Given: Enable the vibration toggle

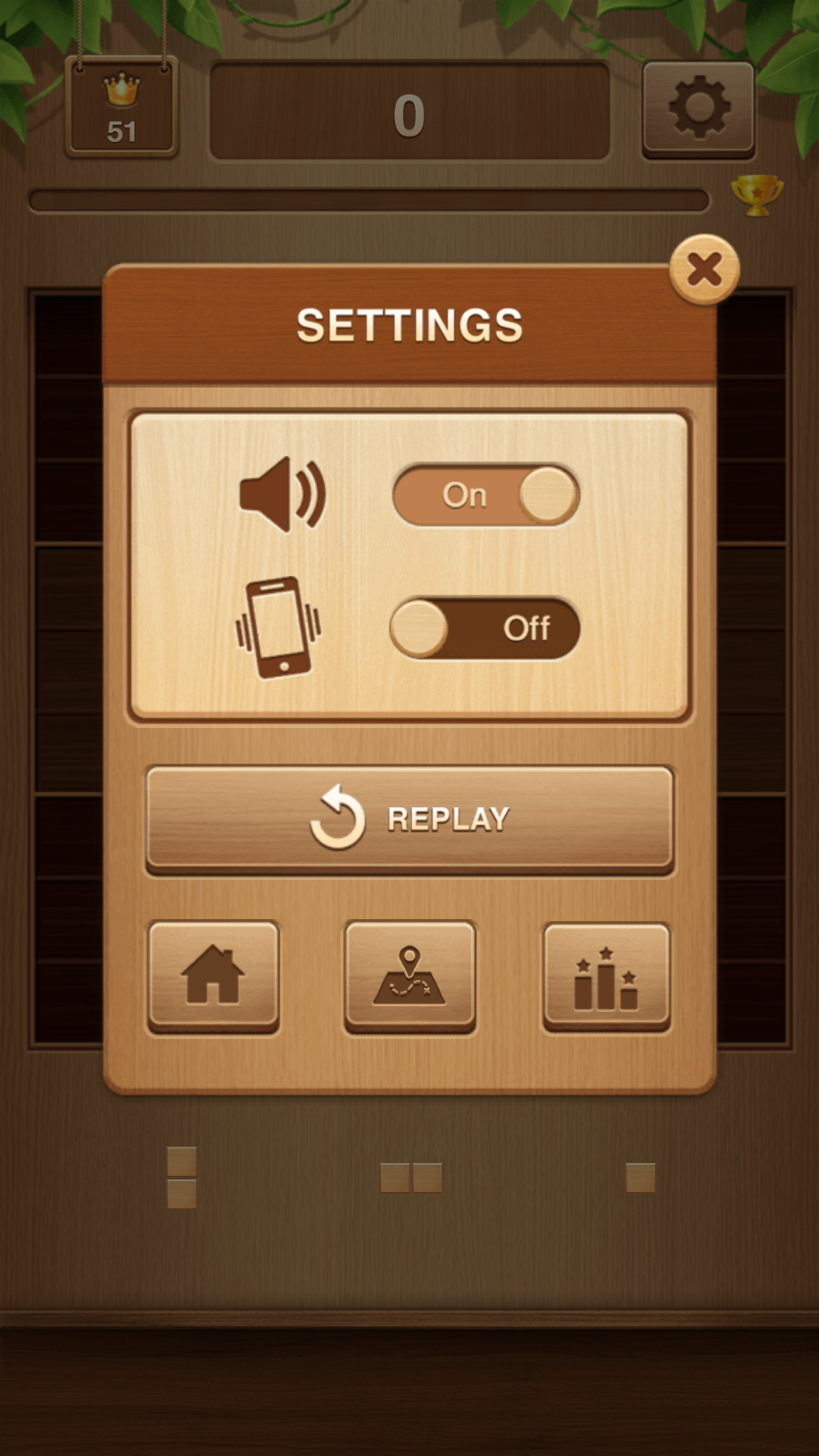Looking at the screenshot, I should coord(485,628).
